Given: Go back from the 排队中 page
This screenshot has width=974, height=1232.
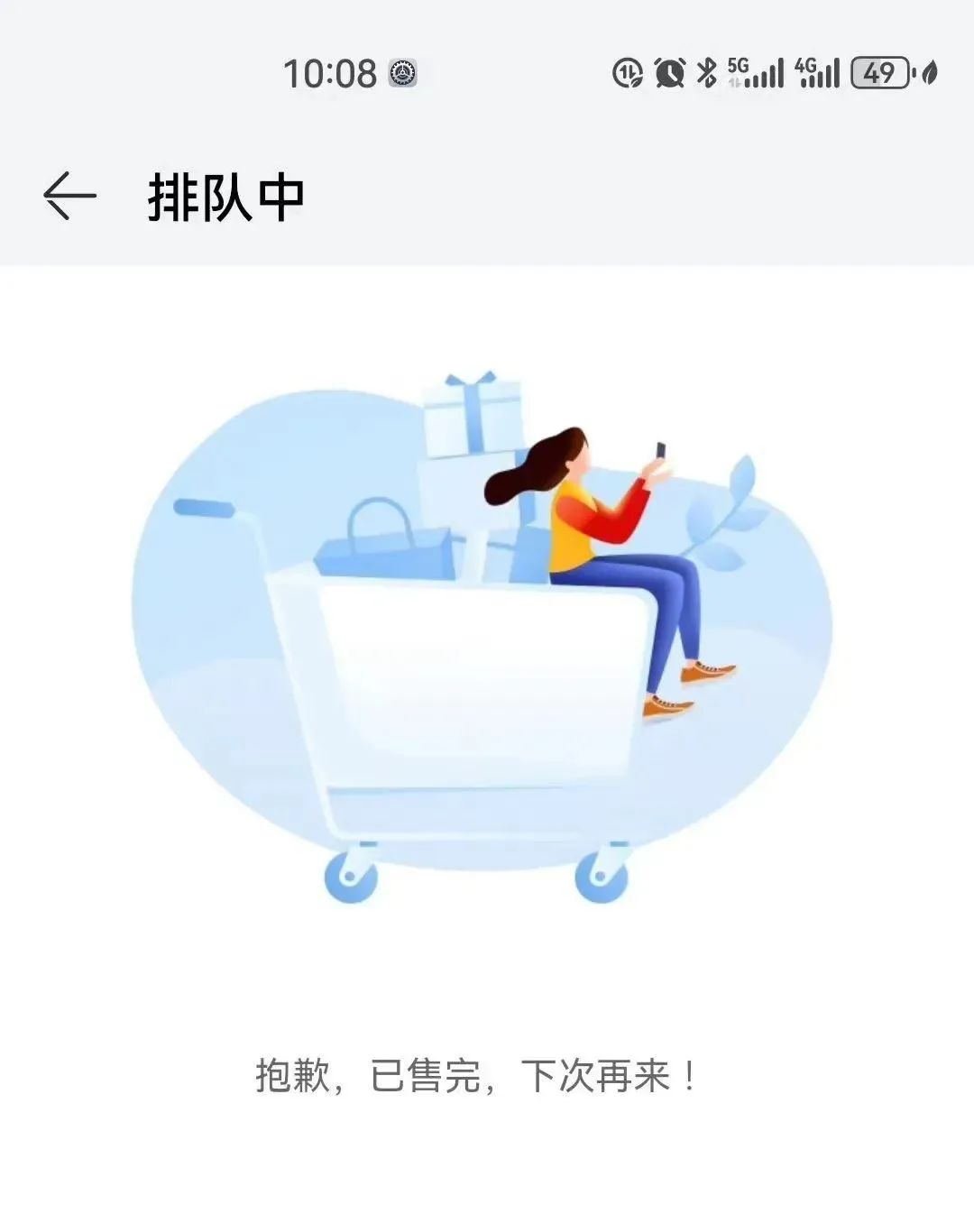Looking at the screenshot, I should [x=69, y=197].
